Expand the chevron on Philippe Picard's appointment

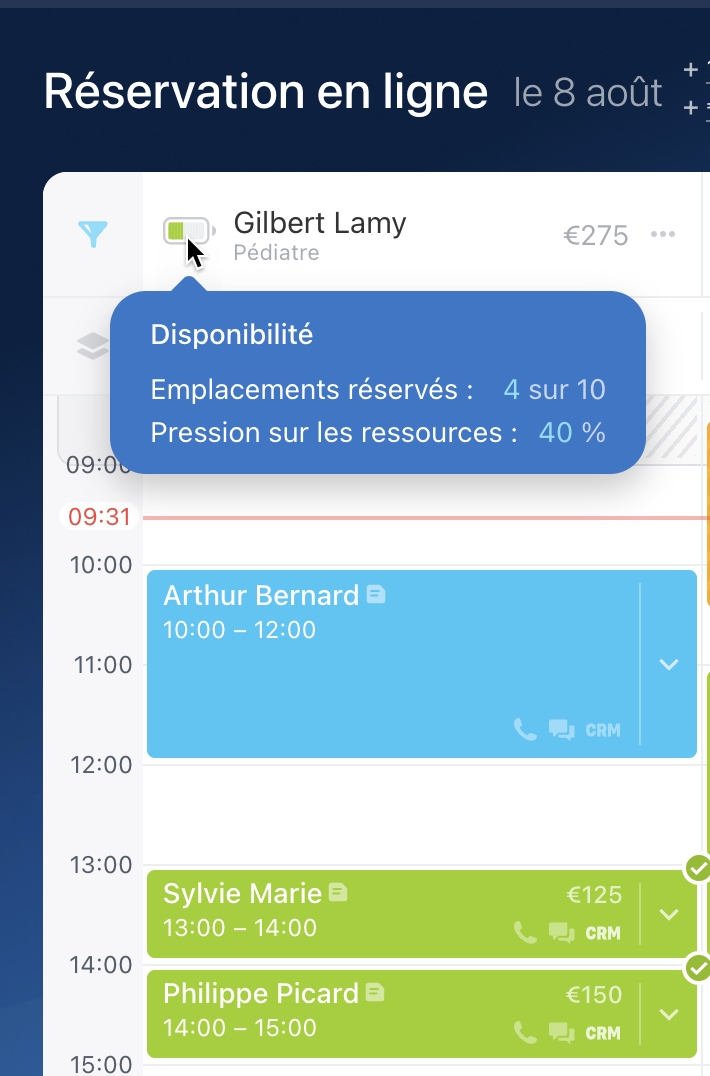pos(669,1014)
